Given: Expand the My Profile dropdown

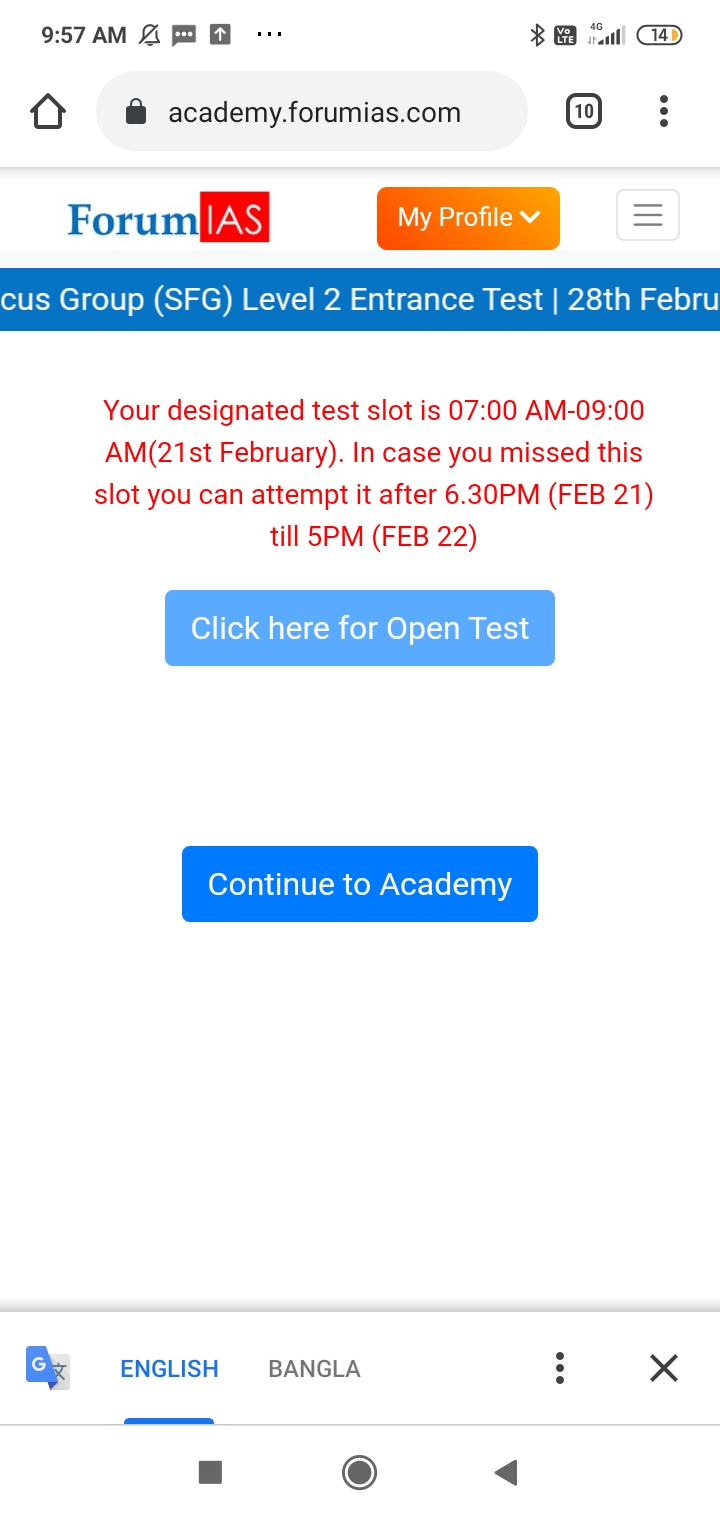Looking at the screenshot, I should pos(468,218).
